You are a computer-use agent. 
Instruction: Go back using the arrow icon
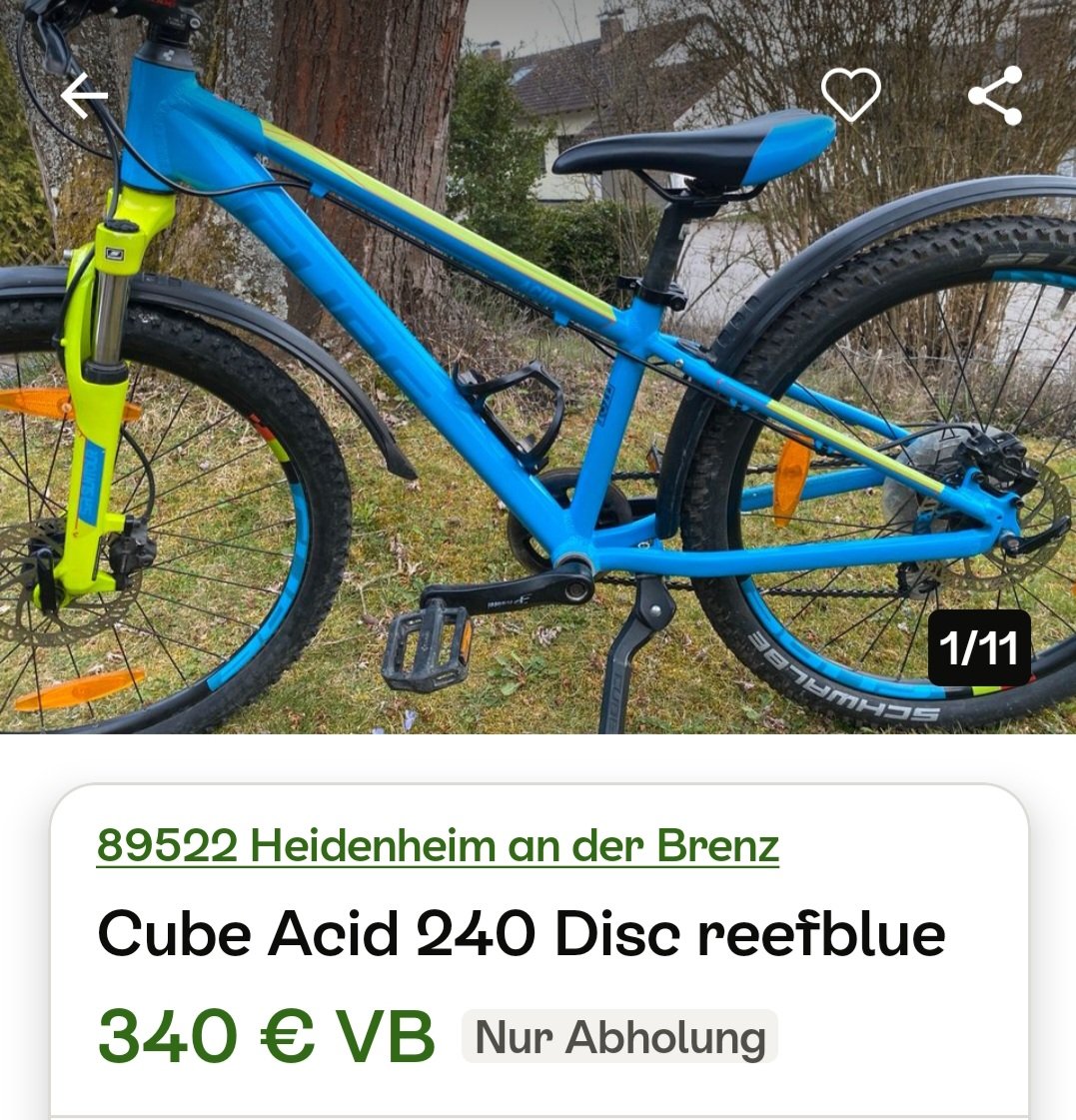coord(84,96)
